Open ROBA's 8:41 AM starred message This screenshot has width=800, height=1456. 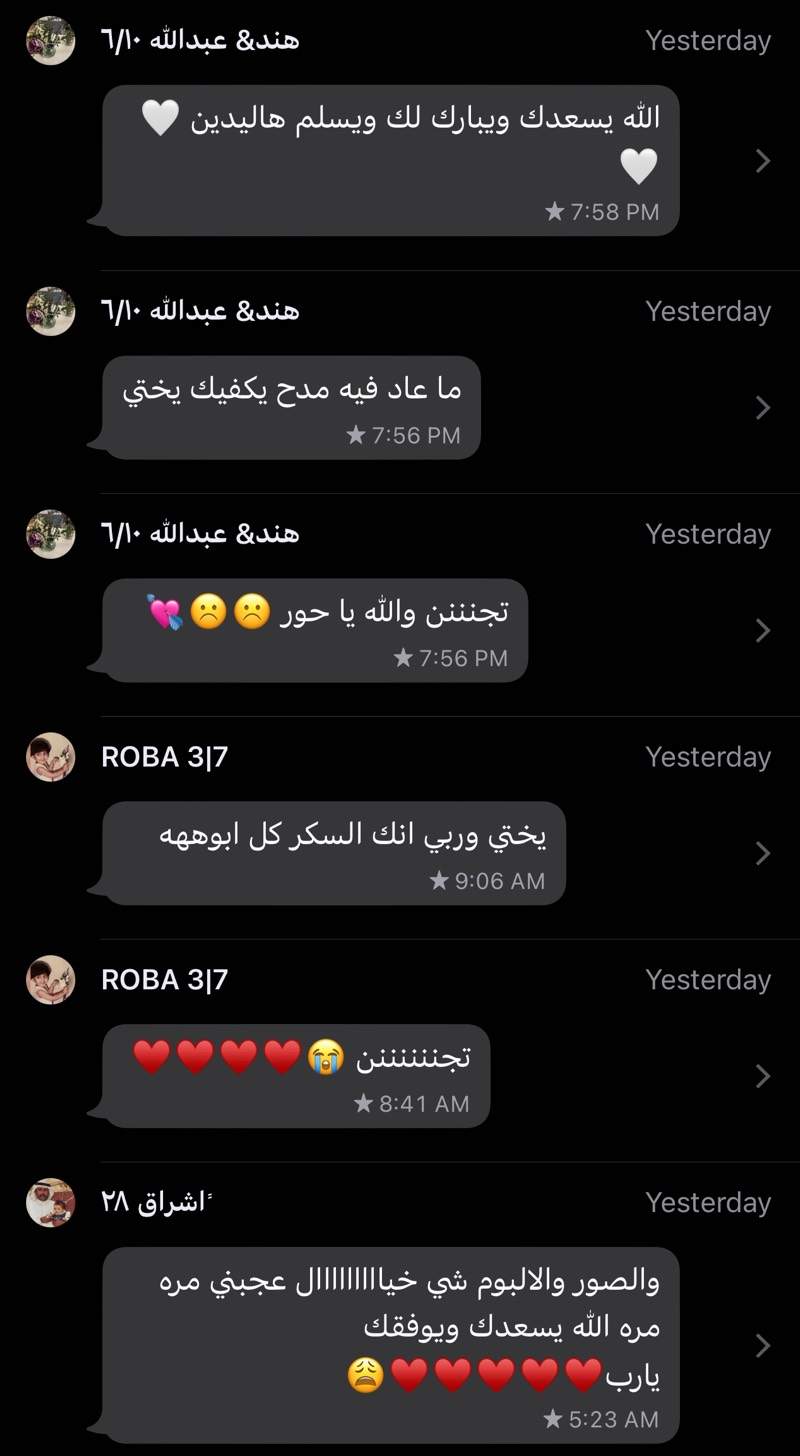(x=297, y=1076)
